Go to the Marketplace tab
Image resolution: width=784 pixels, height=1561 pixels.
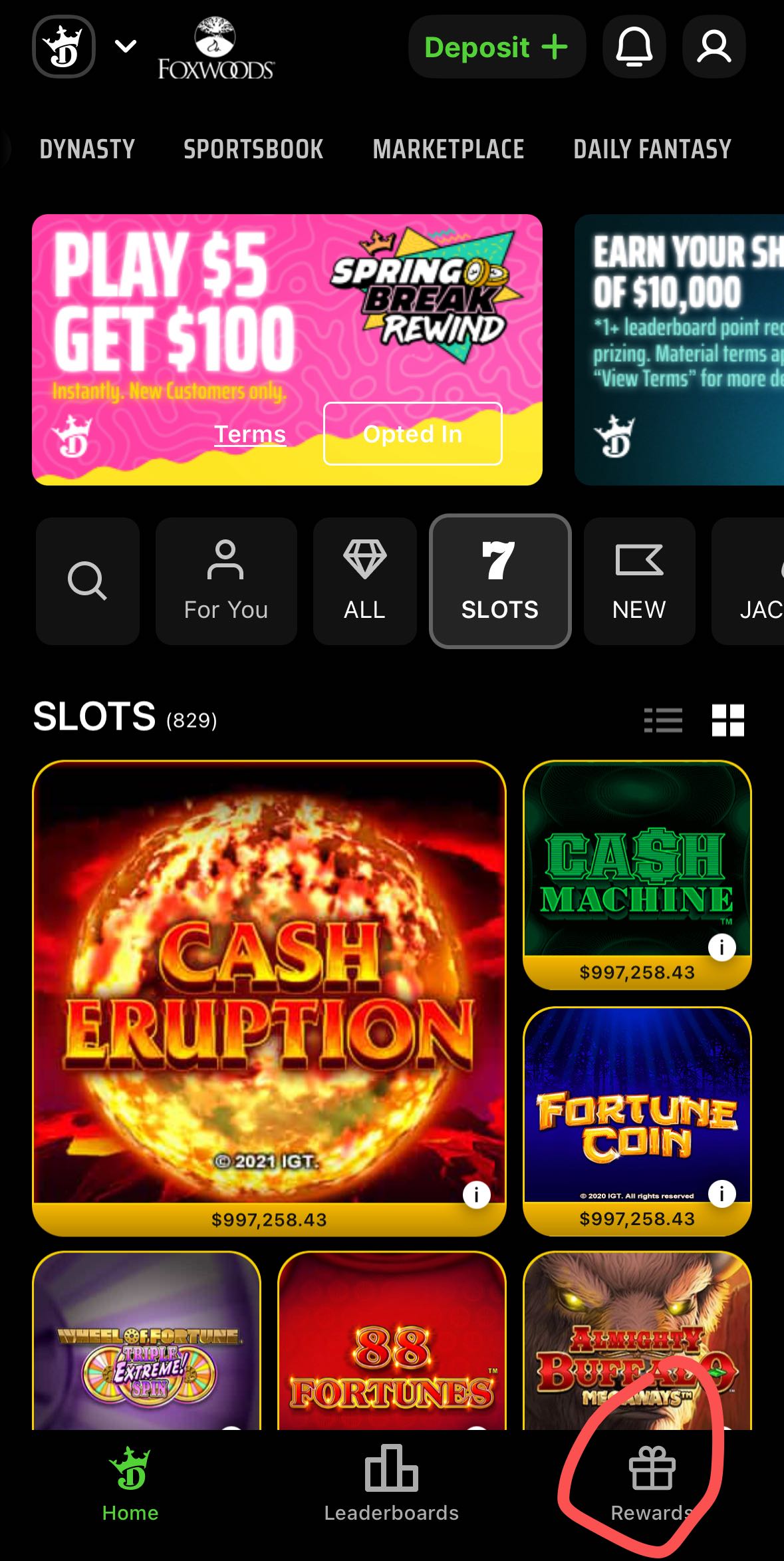click(x=448, y=149)
